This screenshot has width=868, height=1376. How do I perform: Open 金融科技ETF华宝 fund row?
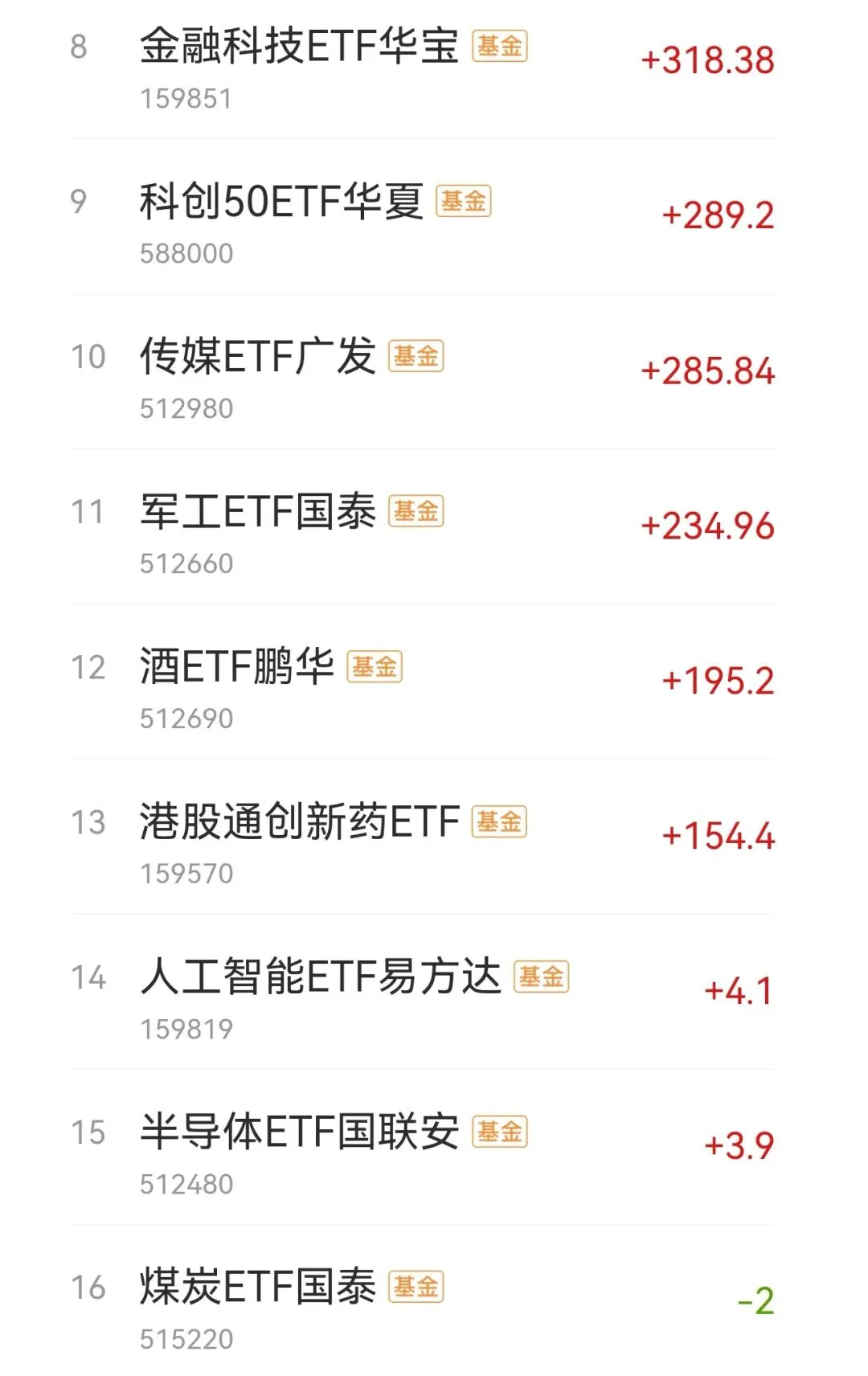[423, 69]
